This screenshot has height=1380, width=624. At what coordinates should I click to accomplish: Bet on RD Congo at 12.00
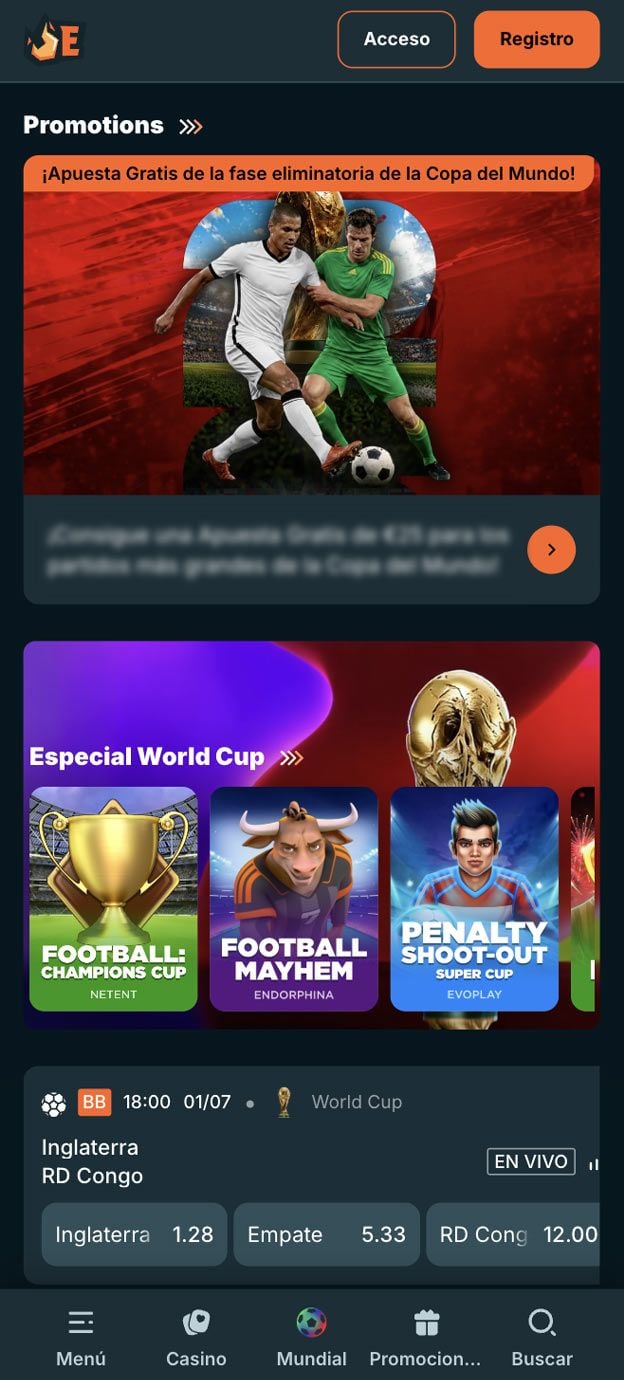coord(513,1235)
